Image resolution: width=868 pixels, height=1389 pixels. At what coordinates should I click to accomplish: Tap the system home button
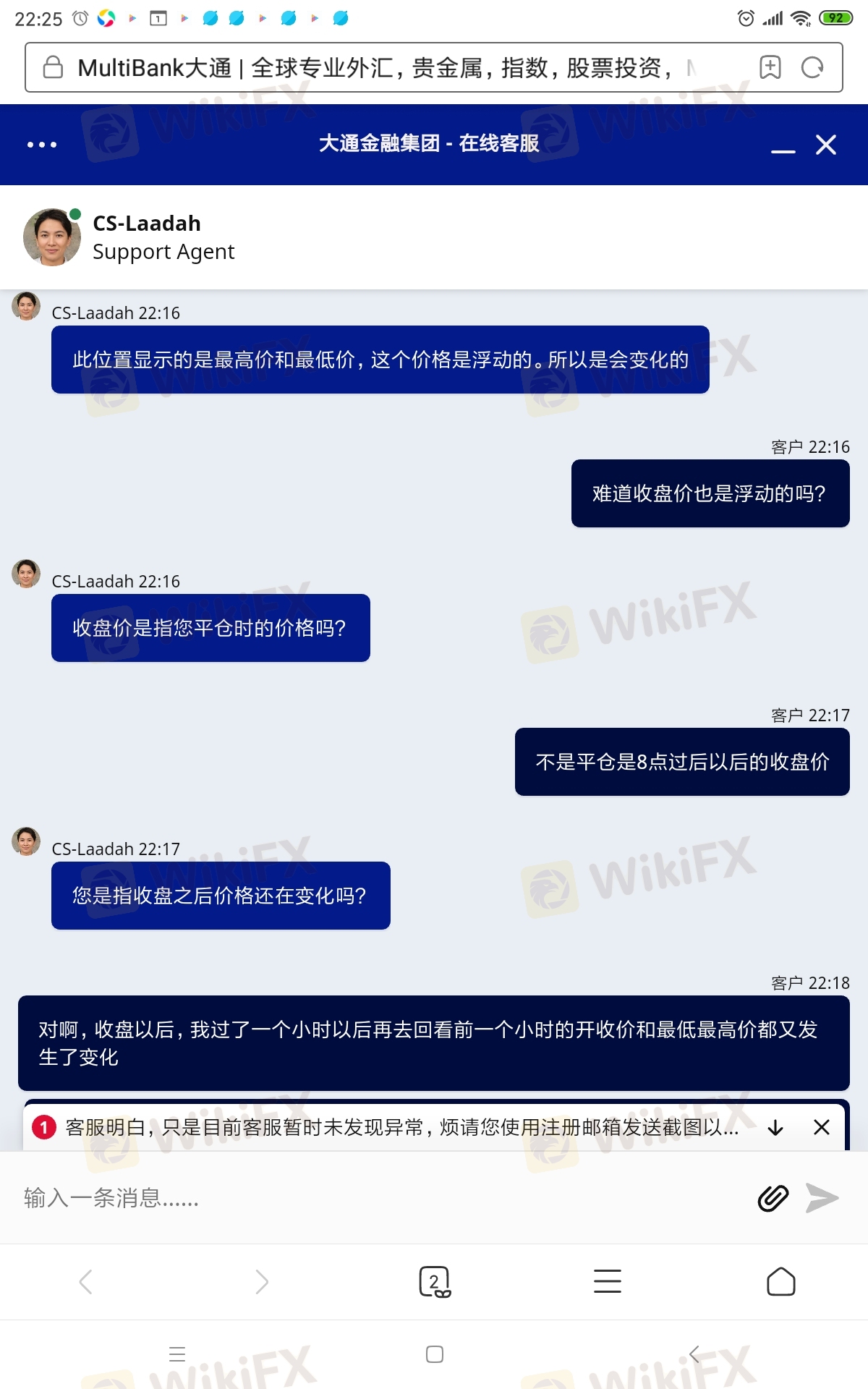[x=435, y=1354]
